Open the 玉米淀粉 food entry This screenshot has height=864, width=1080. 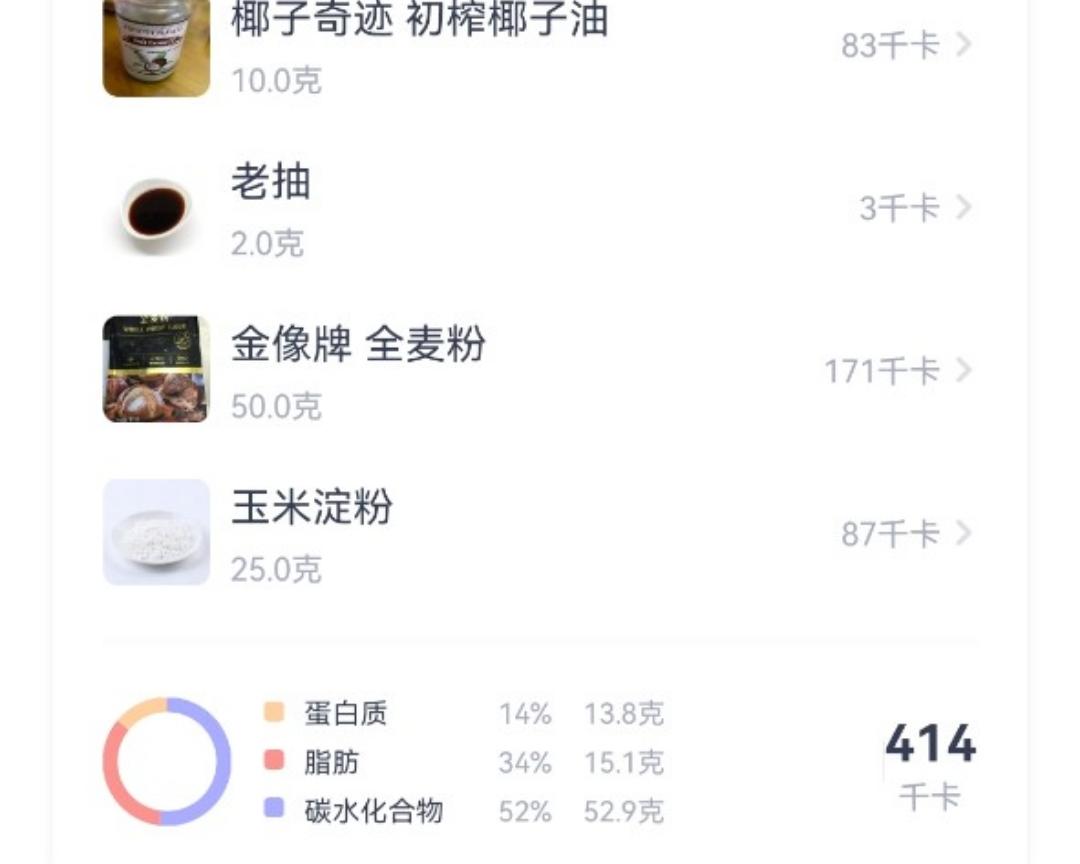(x=538, y=534)
